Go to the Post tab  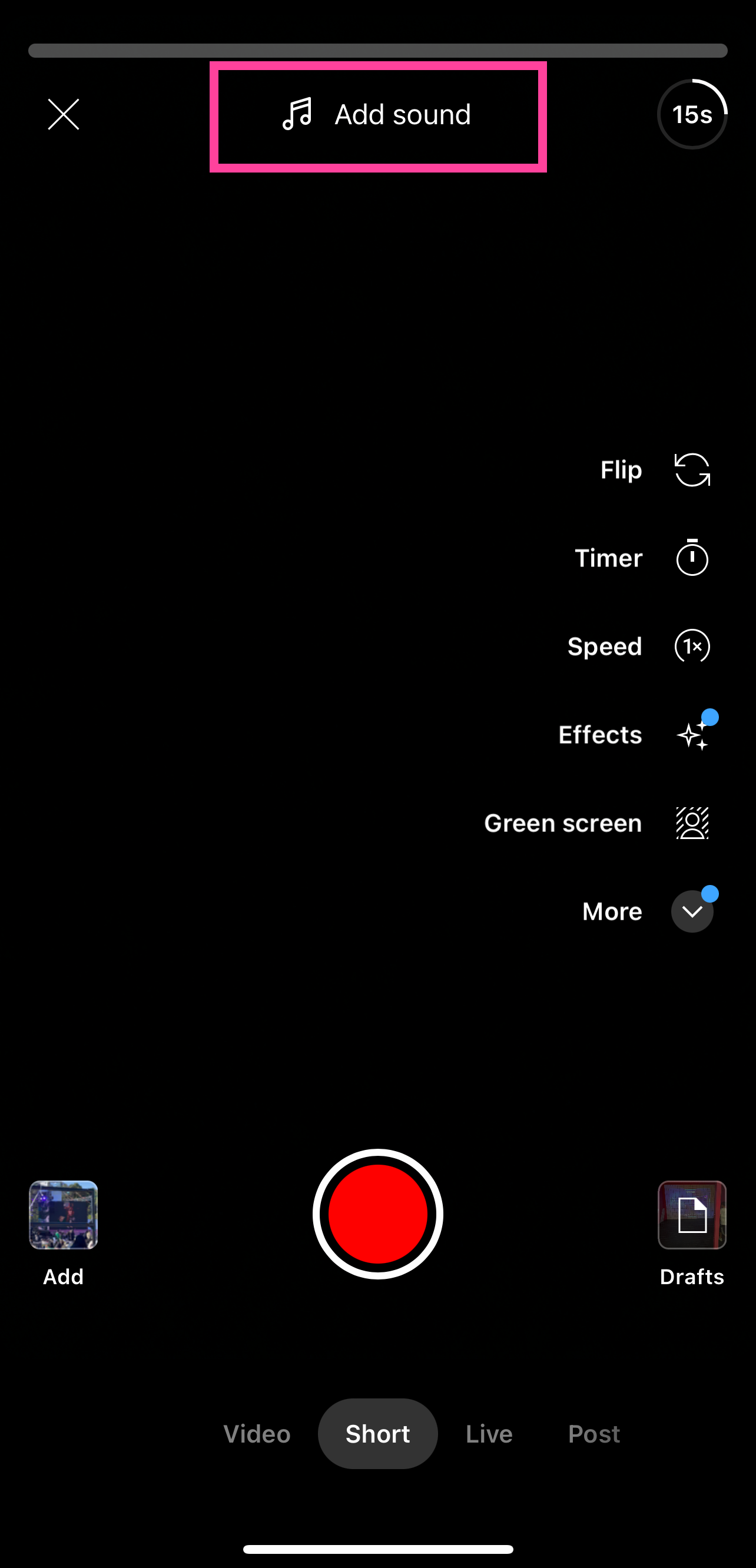pyautogui.click(x=593, y=1434)
